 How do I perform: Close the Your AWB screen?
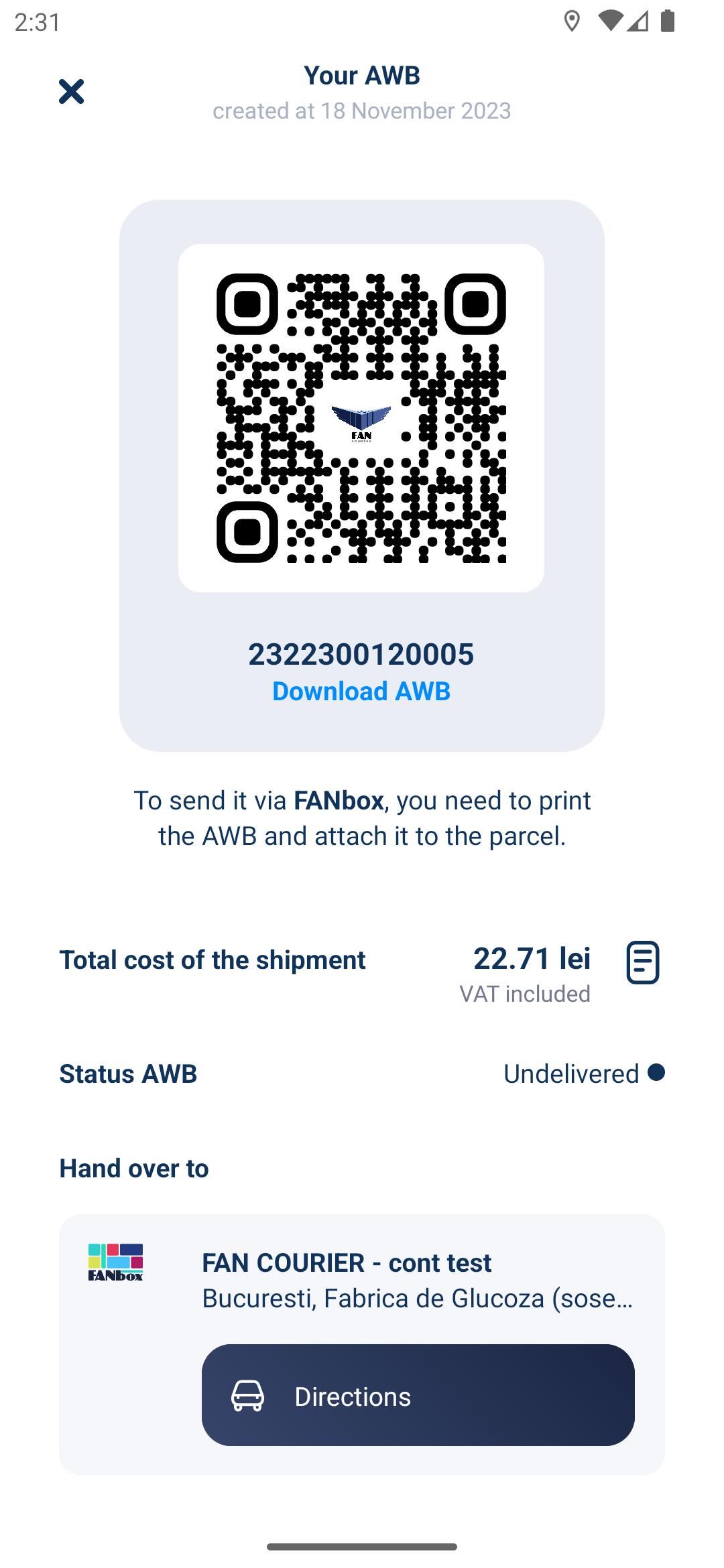click(71, 92)
